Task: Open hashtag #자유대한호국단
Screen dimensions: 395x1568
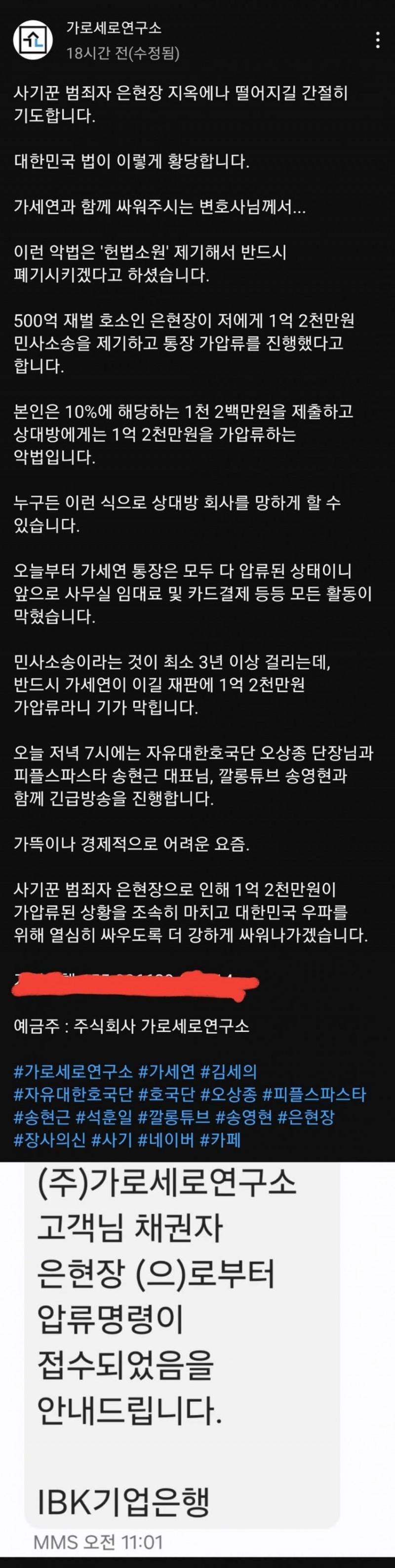Action: [x=73, y=1095]
